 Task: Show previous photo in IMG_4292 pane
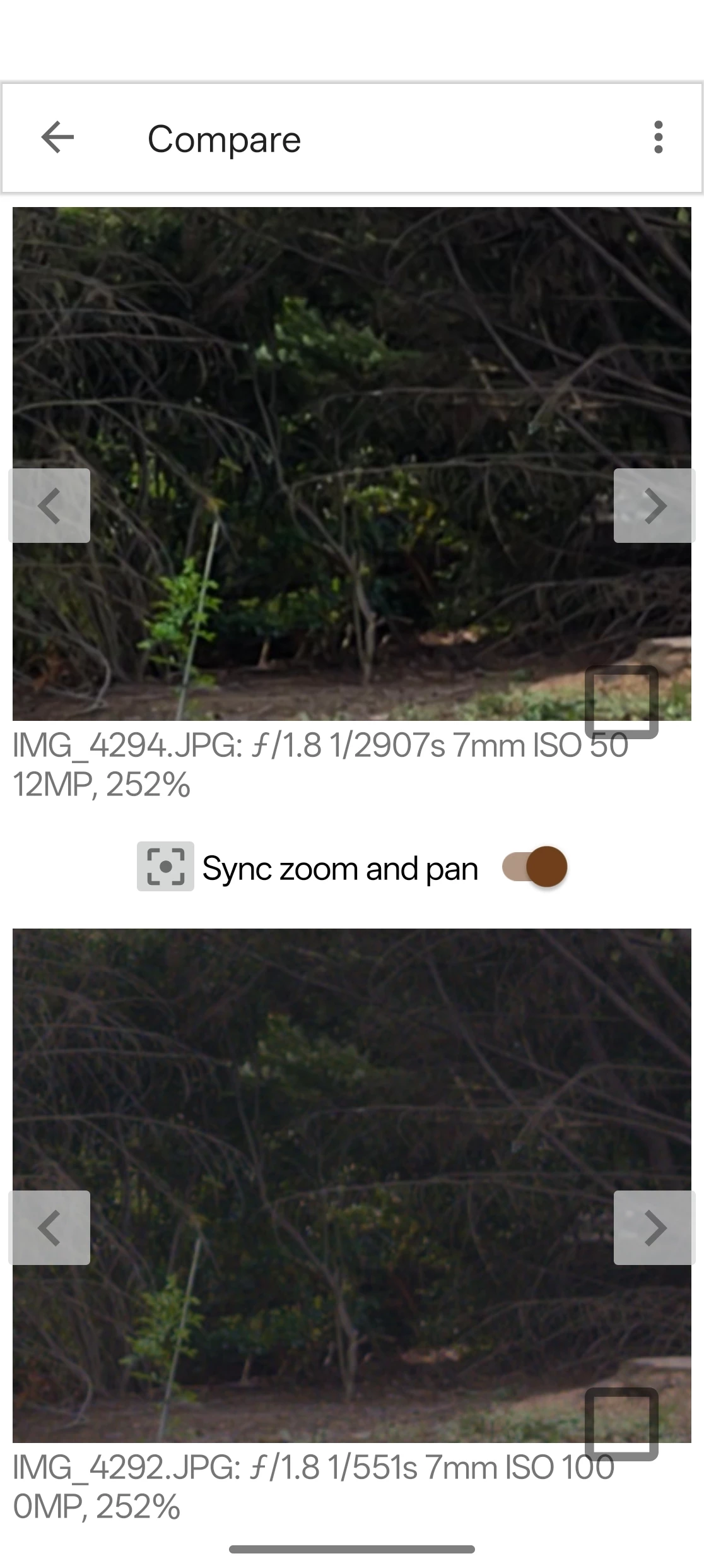tap(49, 1228)
